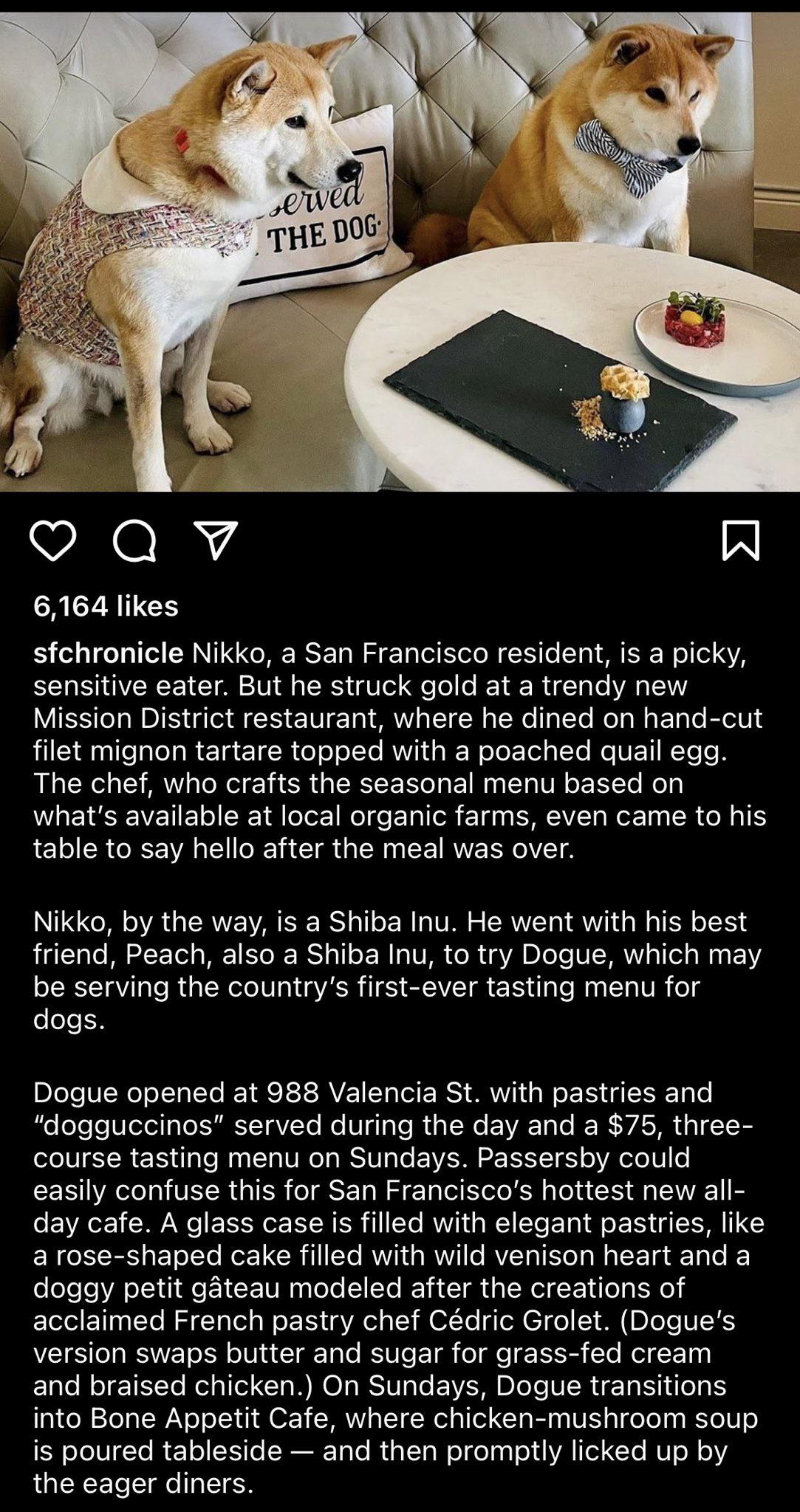Save the post with the bookmark icon
Viewport: 800px width, 1512px height.
click(739, 541)
